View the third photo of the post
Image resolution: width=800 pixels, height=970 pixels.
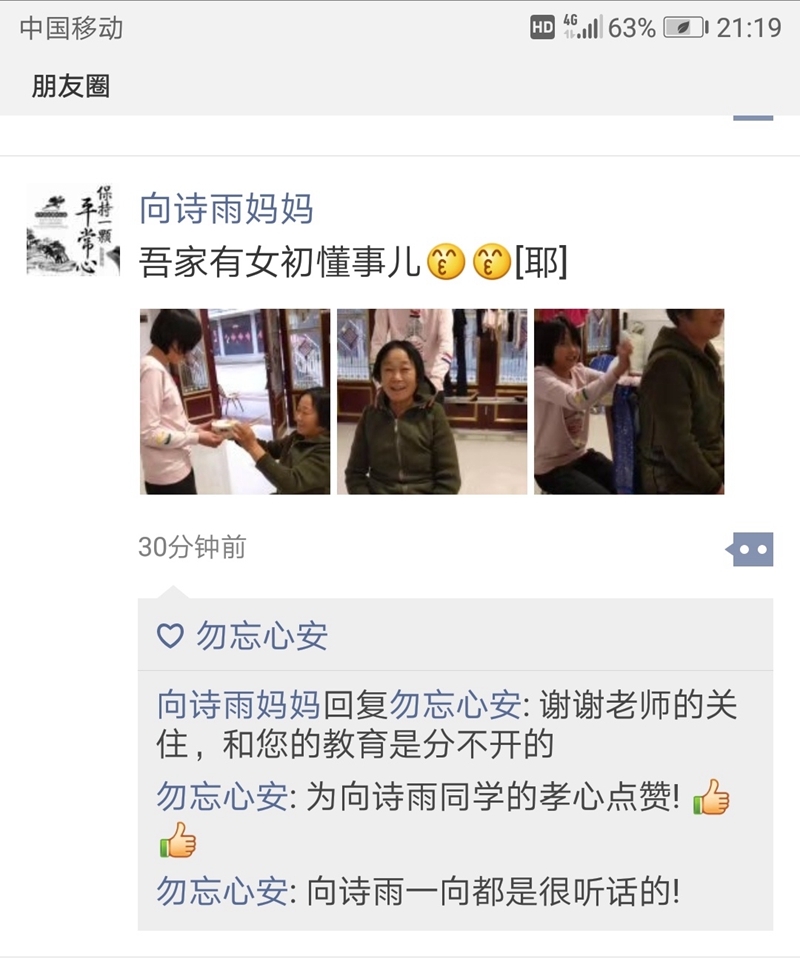628,401
